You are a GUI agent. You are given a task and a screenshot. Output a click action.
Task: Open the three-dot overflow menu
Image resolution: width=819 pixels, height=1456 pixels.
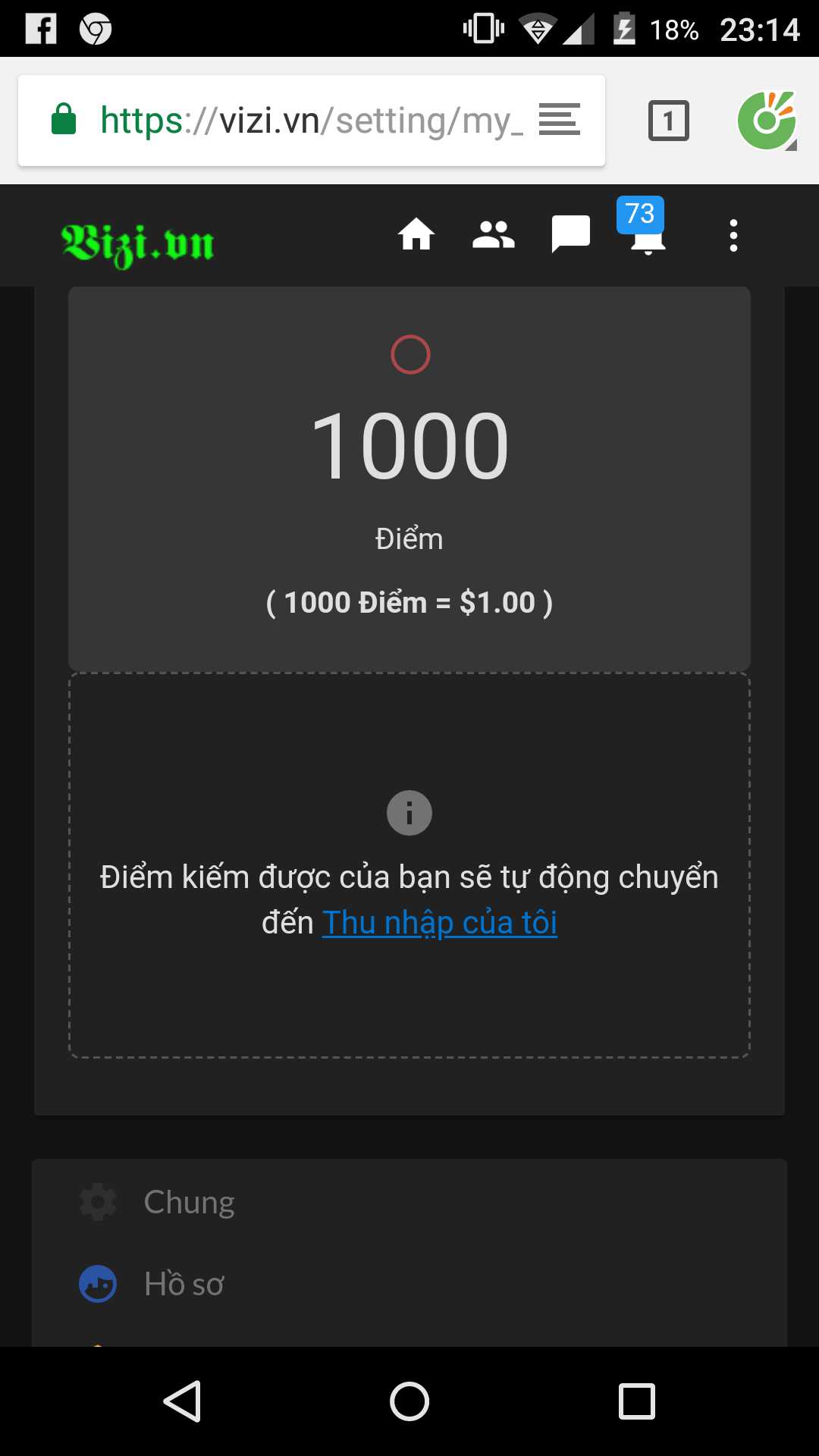tap(733, 236)
